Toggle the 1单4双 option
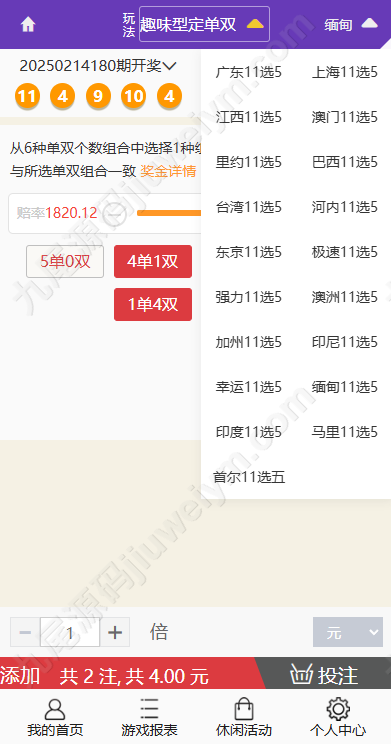Image resolution: width=391 pixels, height=744 pixels. coord(153,304)
